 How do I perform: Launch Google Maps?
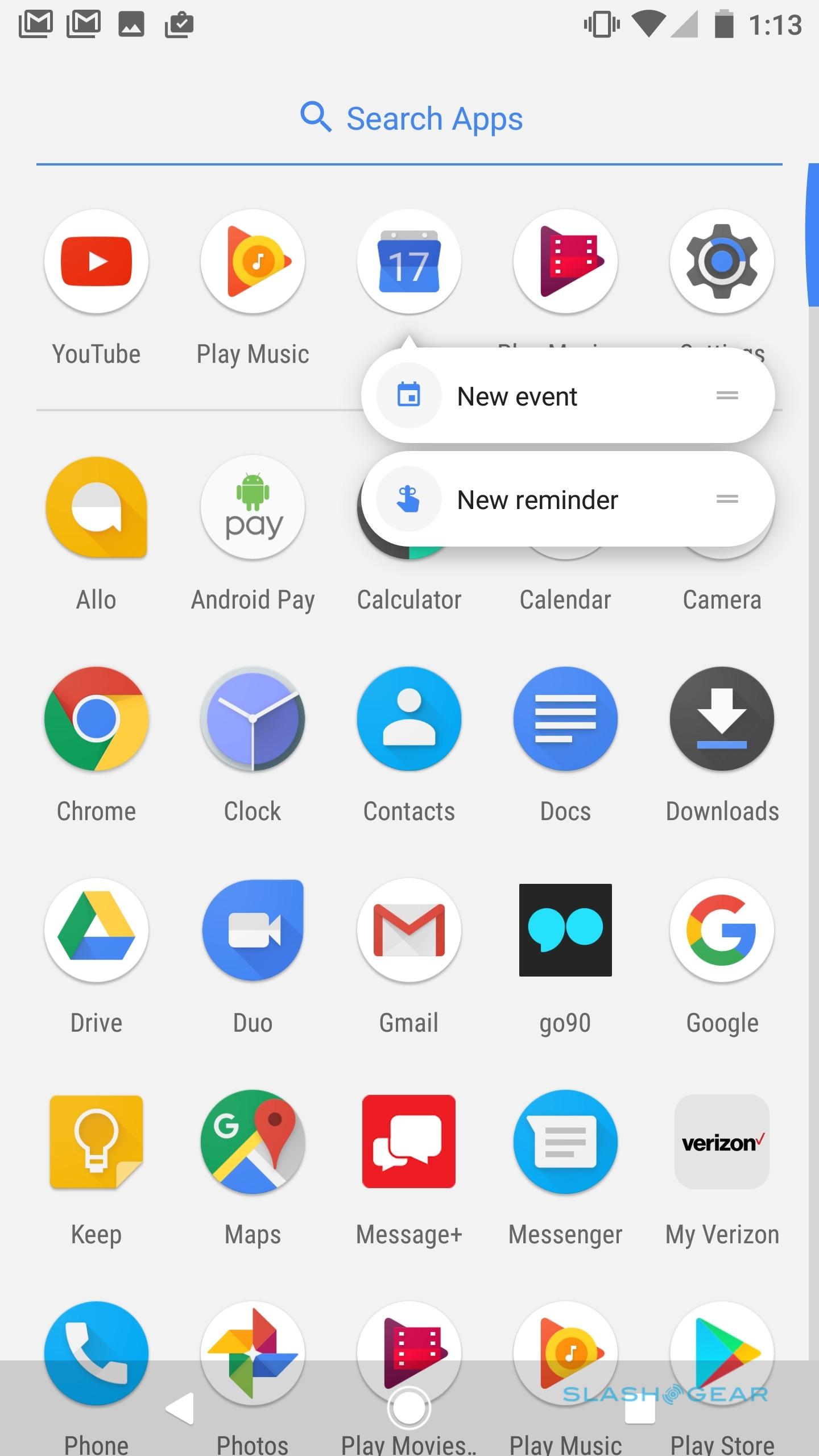253,1142
